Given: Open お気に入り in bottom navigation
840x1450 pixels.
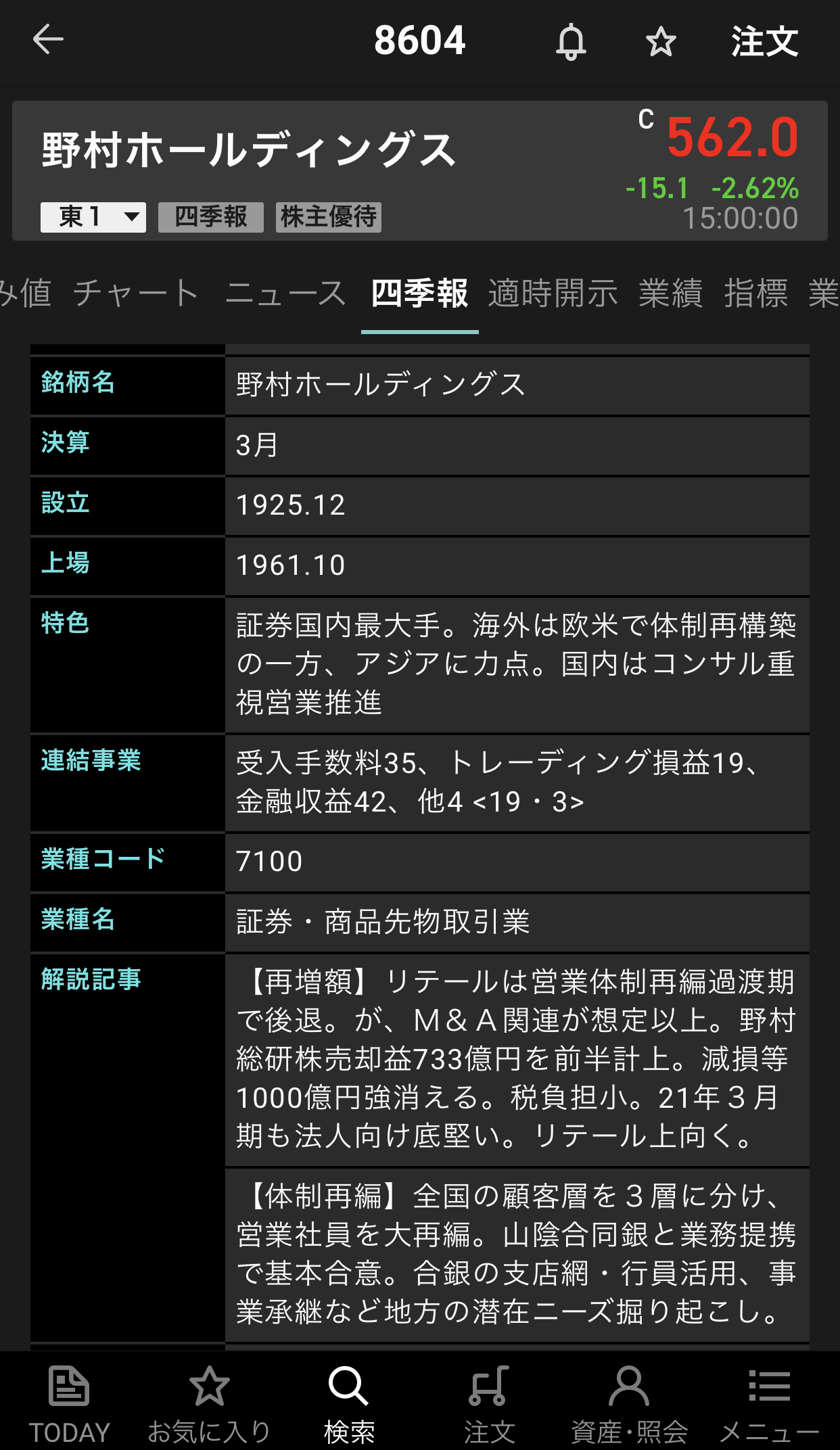Looking at the screenshot, I should click(209, 1404).
